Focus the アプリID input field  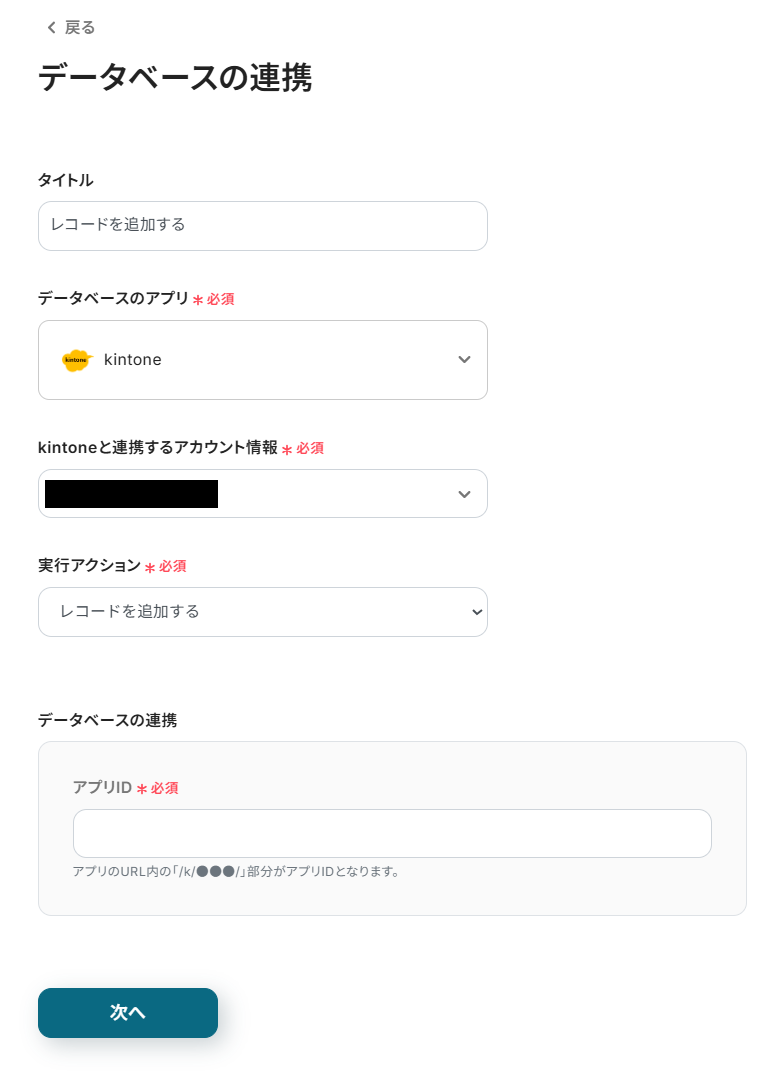pos(392,833)
